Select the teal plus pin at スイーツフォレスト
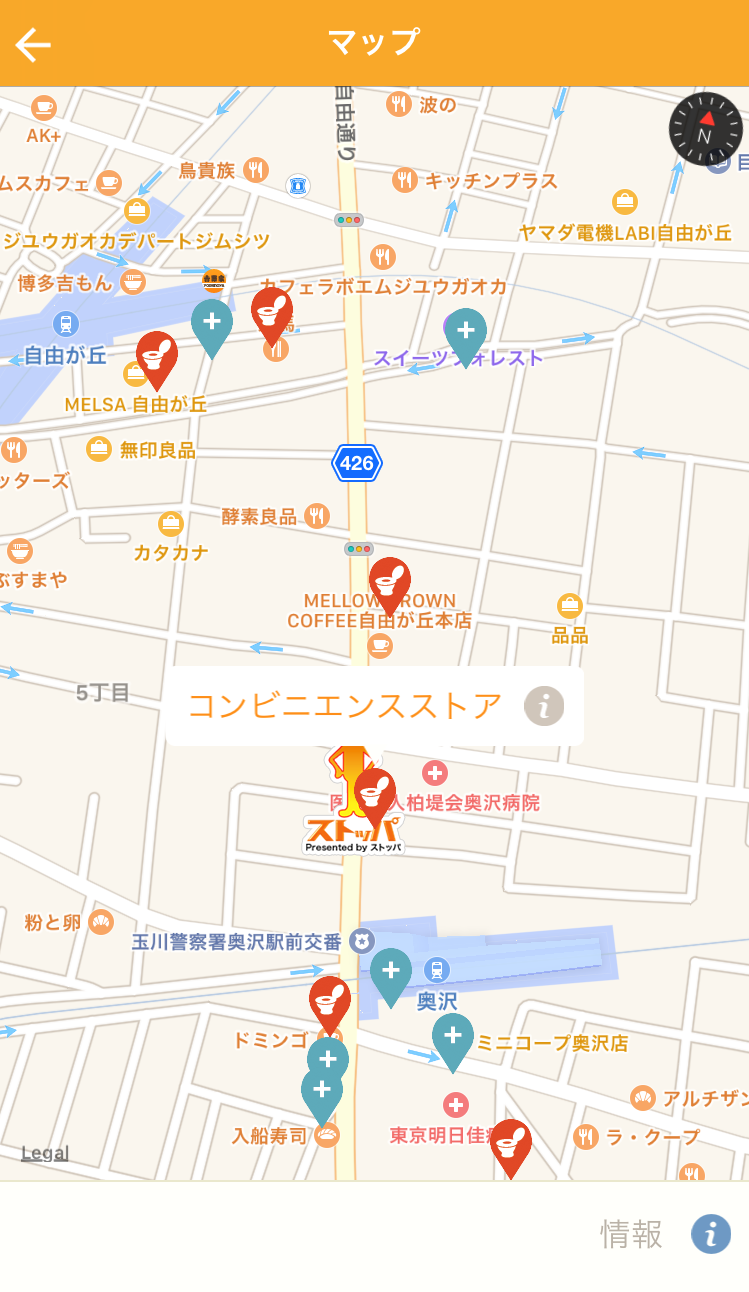Viewport: 749px width, 1292px height. click(x=465, y=333)
